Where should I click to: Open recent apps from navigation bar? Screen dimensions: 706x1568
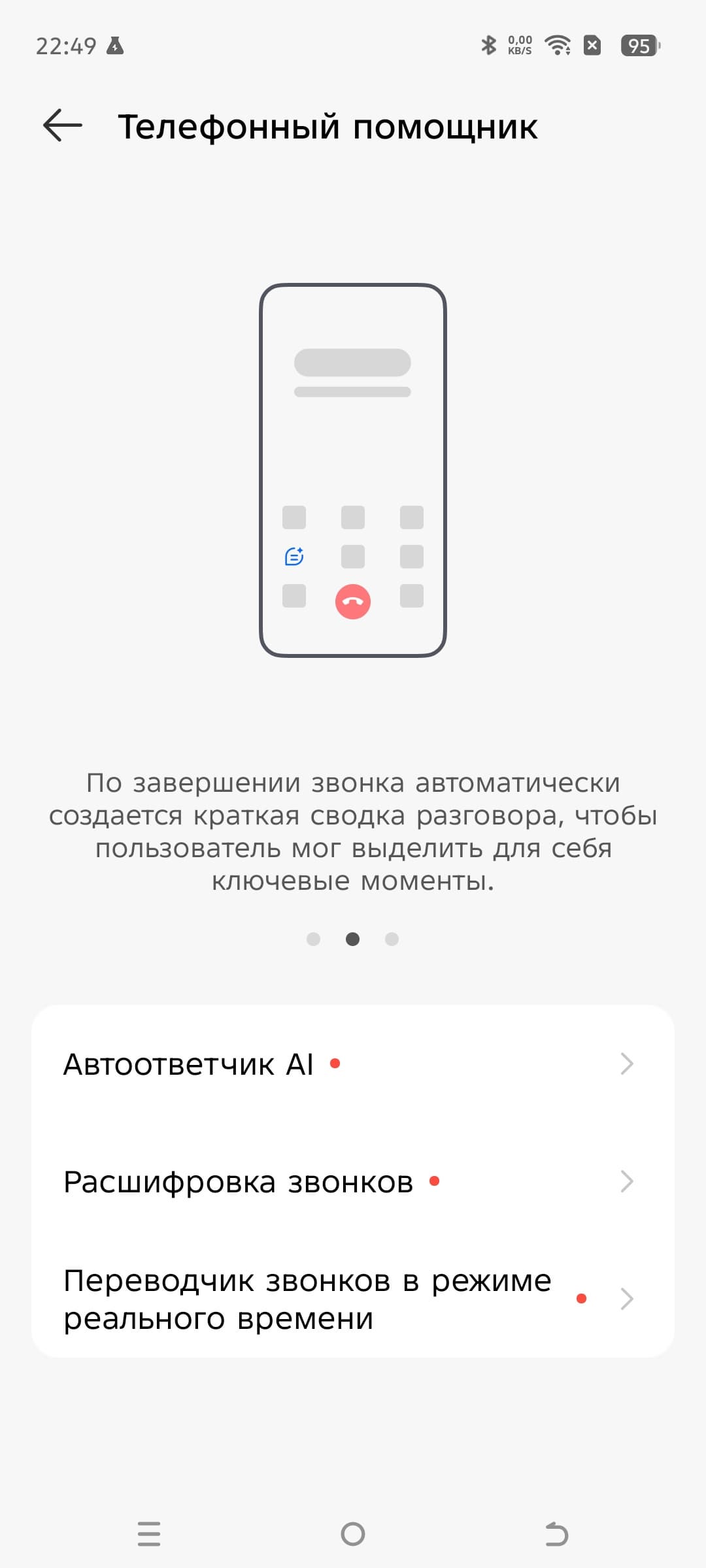pyautogui.click(x=149, y=1533)
